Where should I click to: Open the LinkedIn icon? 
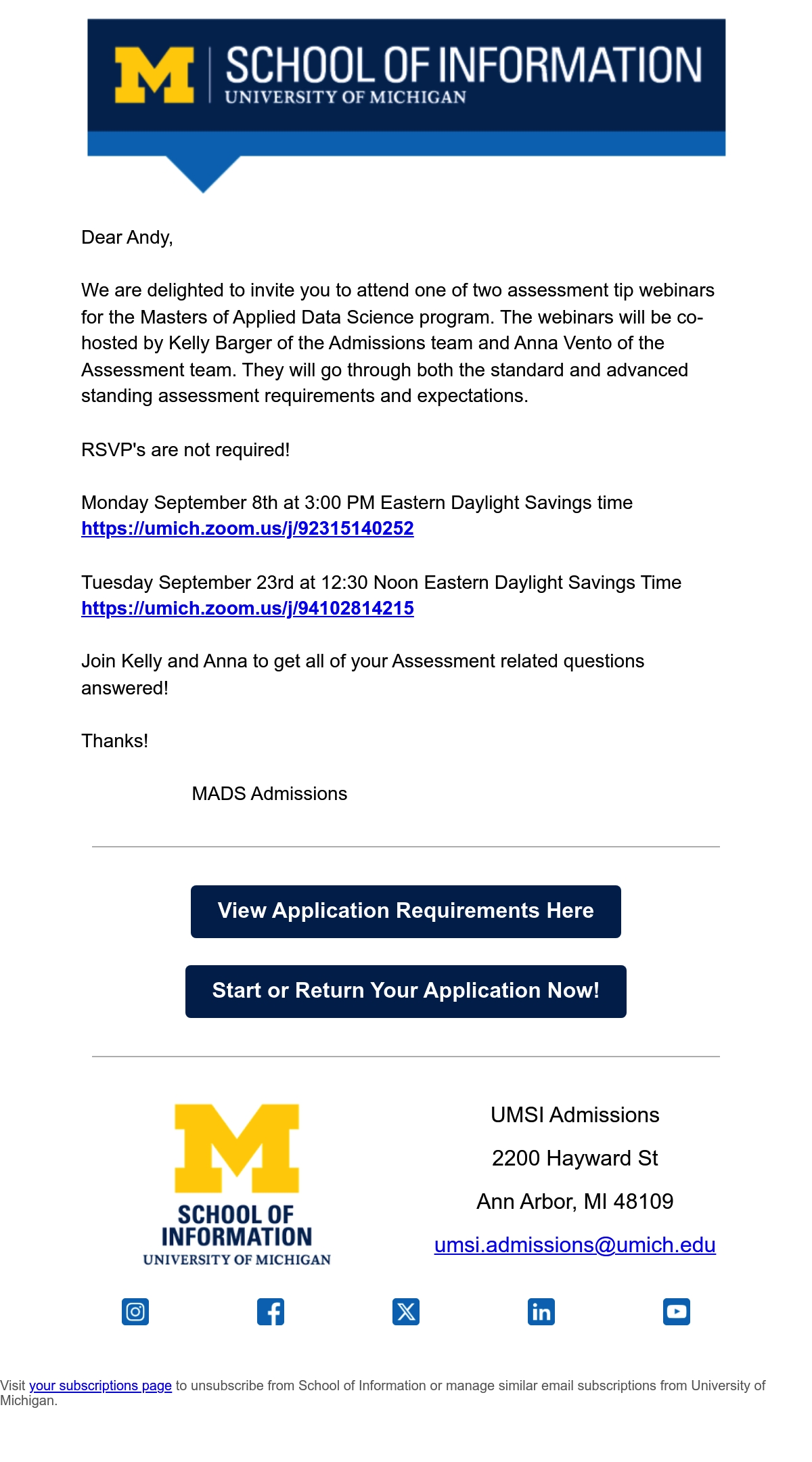point(541,1312)
